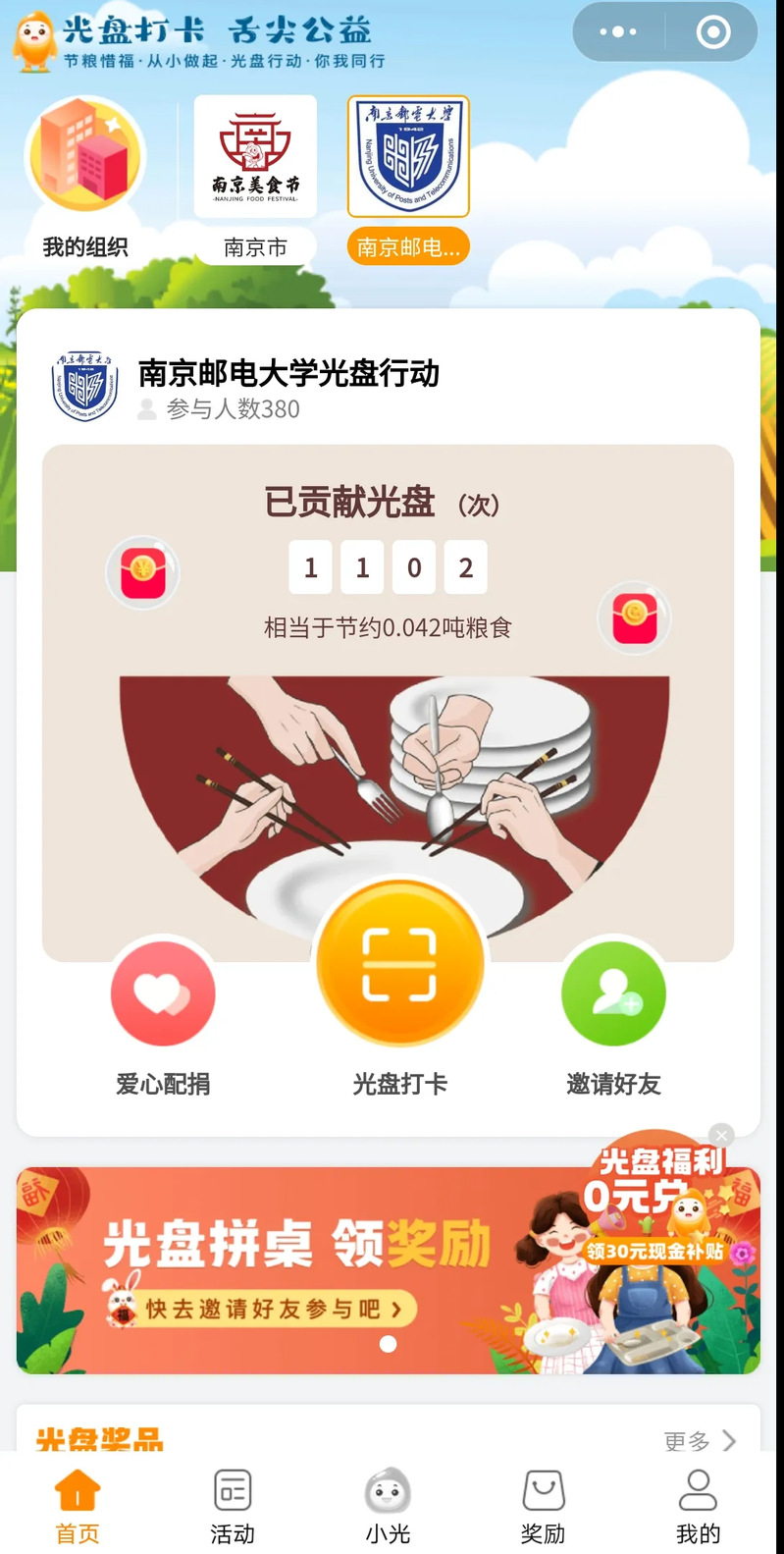Invite friends via 邀请好友
This screenshot has height=1554, width=784.
(613, 994)
